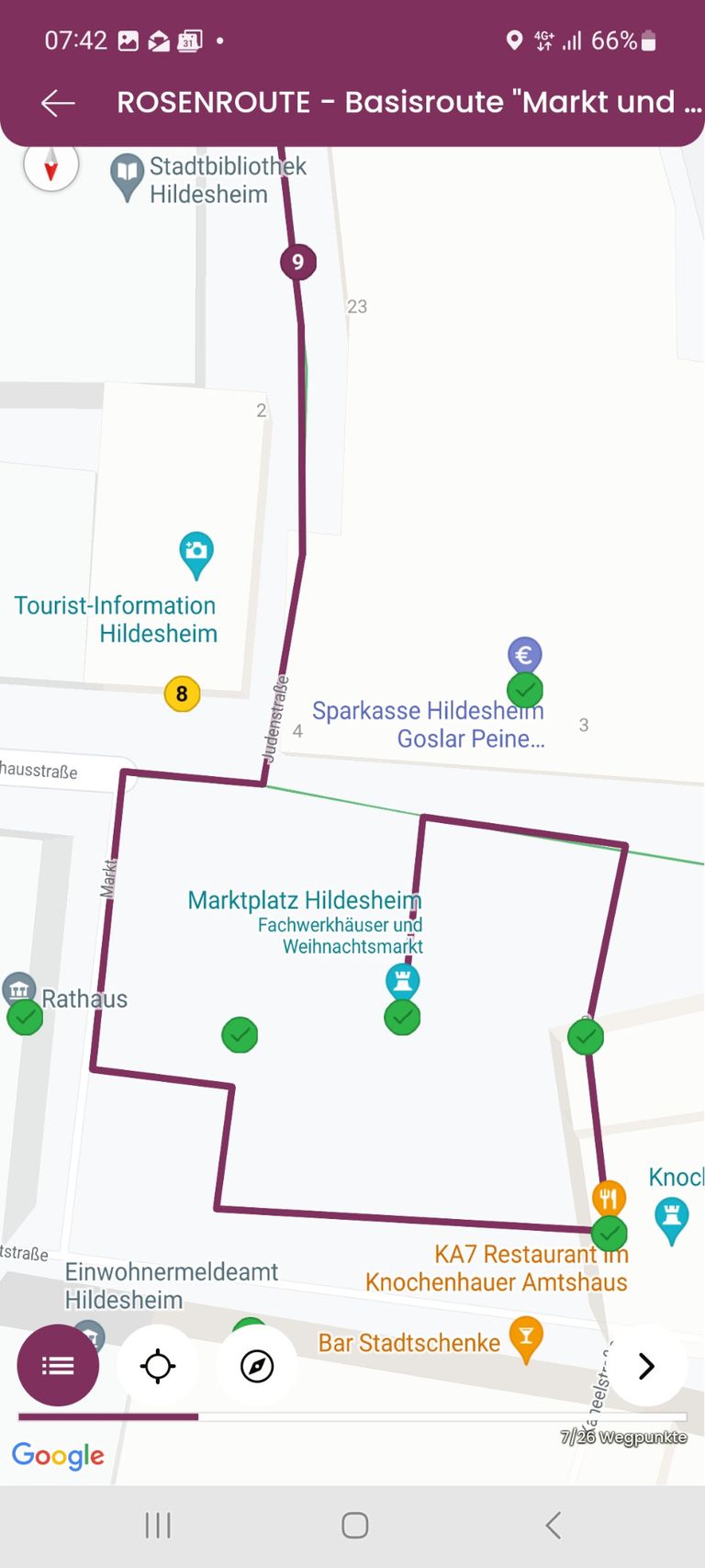The width and height of the screenshot is (705, 1568).
Task: Tap the Bar Stadtschenke pin
Action: tap(525, 1337)
